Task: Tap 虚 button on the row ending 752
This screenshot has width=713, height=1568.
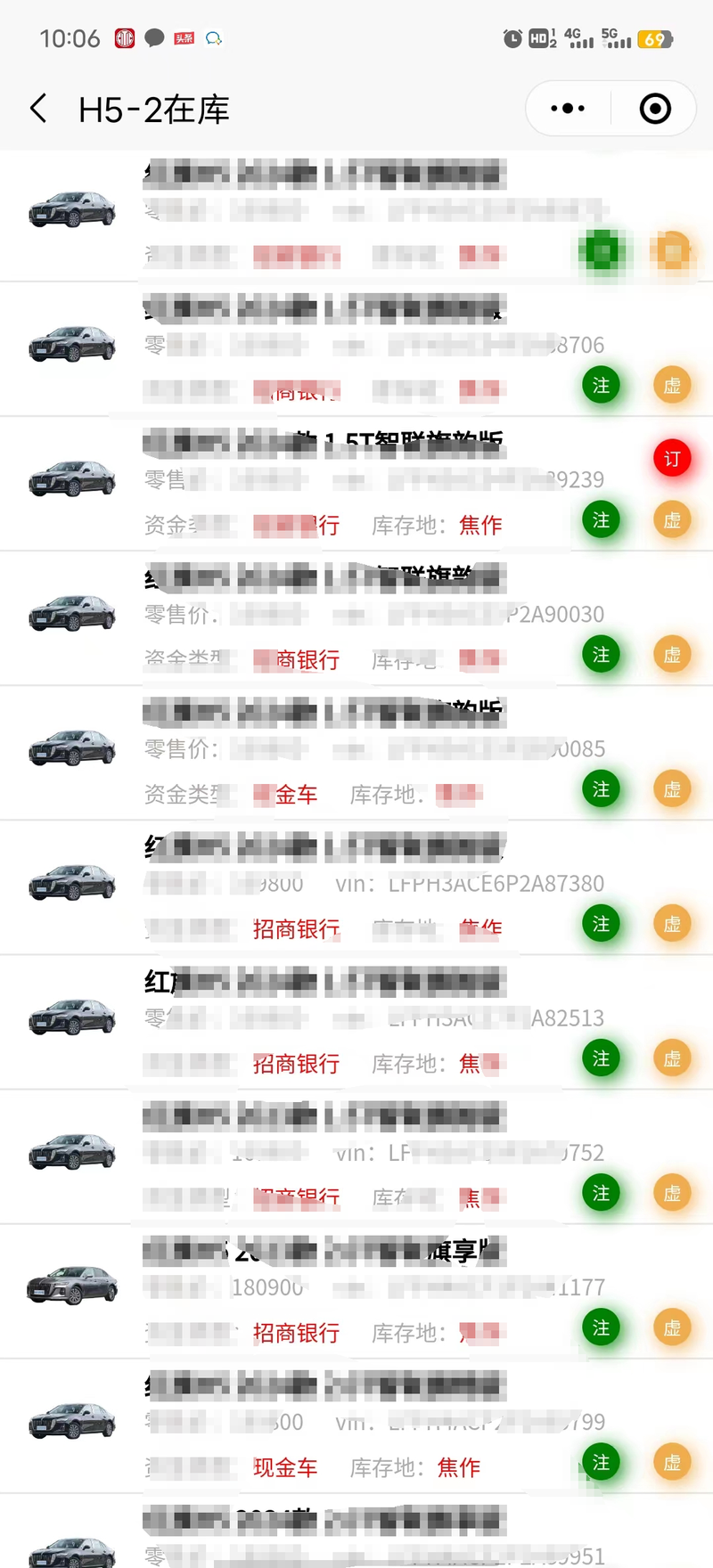Action: [x=672, y=1193]
